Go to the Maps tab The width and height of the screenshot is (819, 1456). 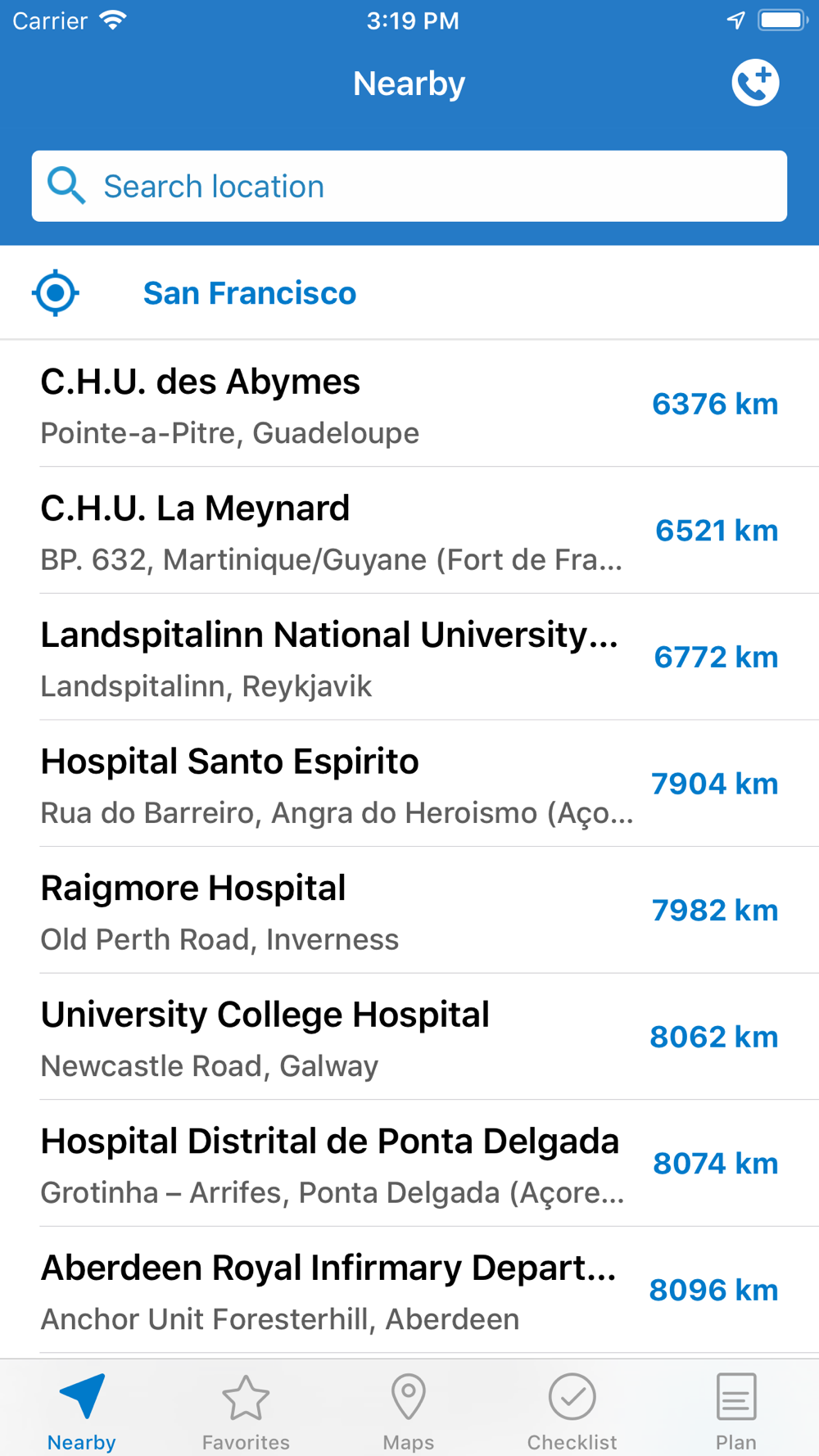[409, 1411]
